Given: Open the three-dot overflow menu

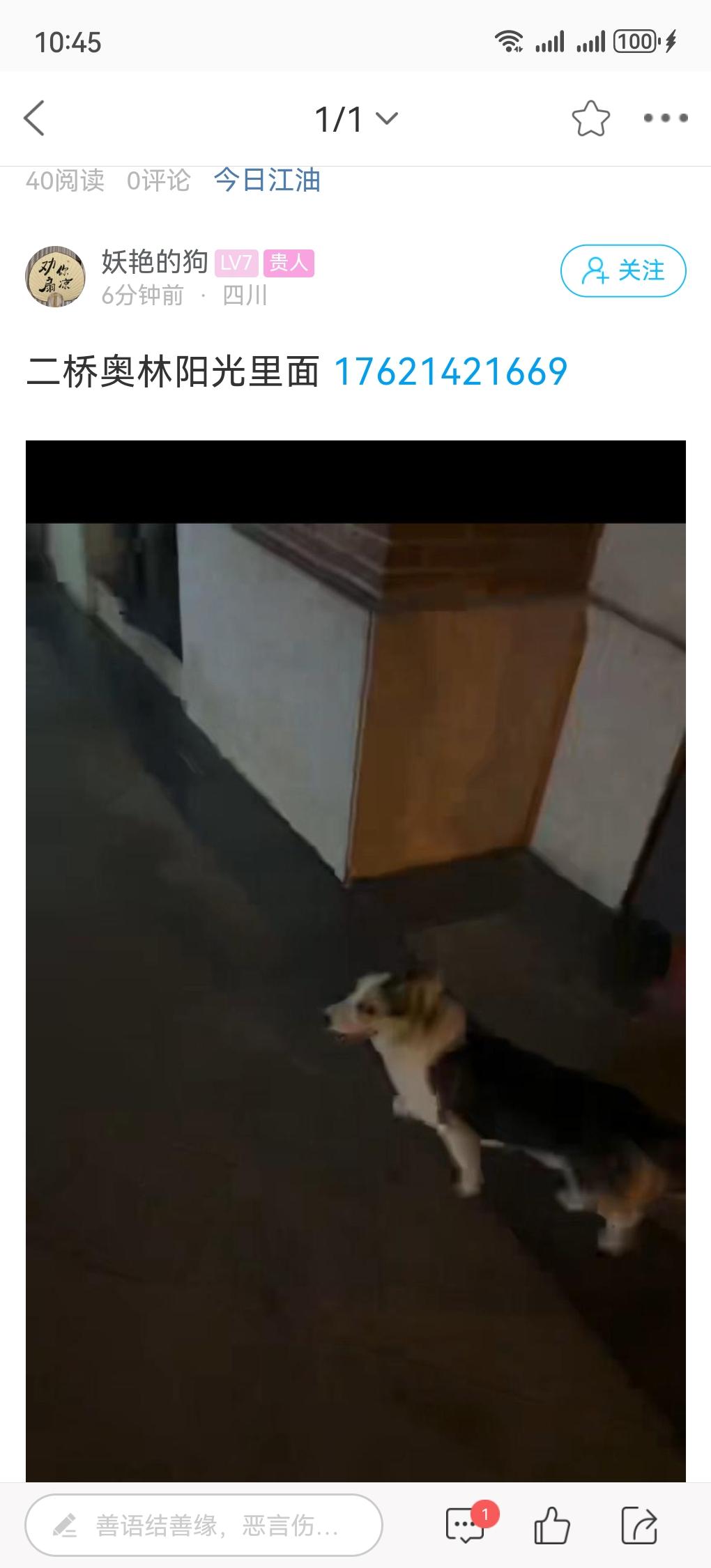Looking at the screenshot, I should point(665,118).
